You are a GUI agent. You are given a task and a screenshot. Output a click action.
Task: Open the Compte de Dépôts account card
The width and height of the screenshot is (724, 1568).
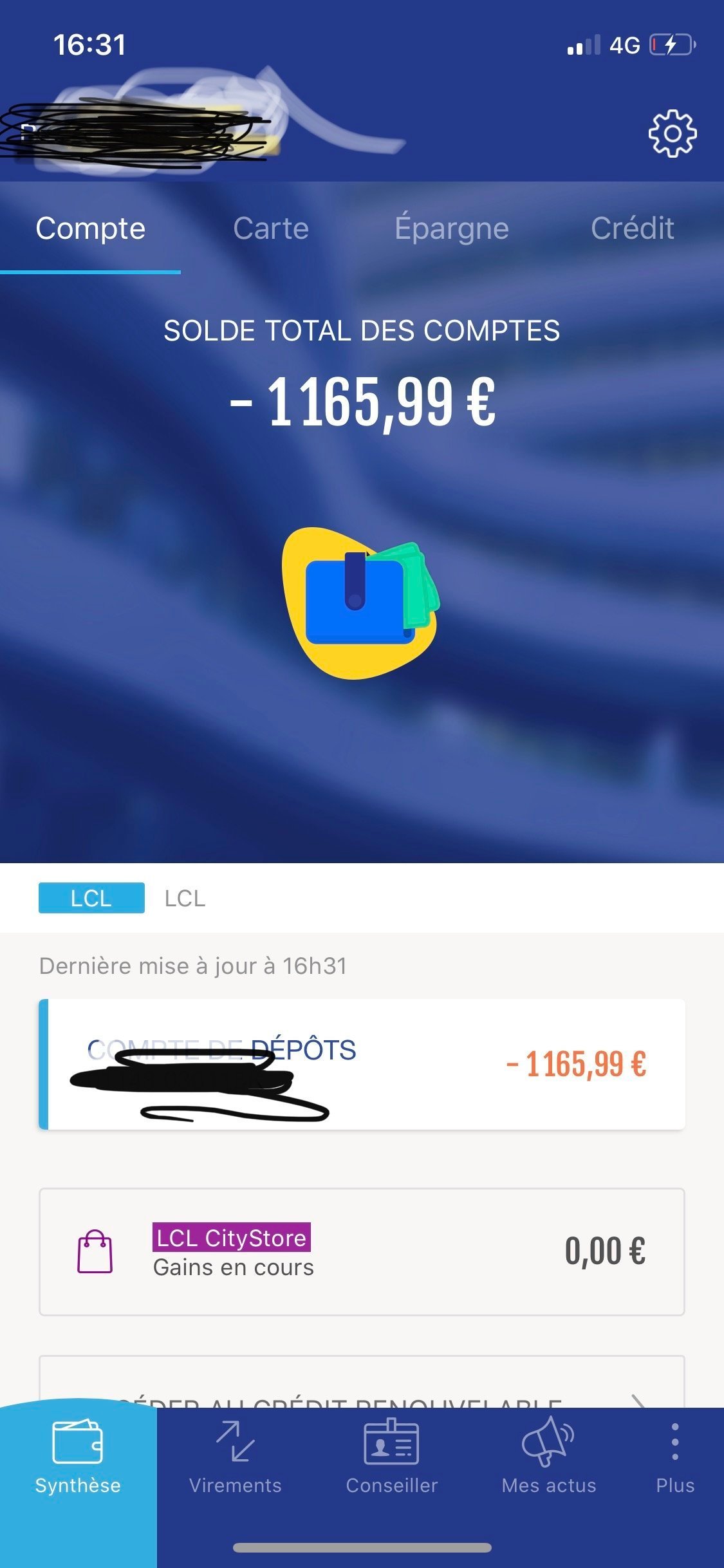pyautogui.click(x=362, y=1064)
